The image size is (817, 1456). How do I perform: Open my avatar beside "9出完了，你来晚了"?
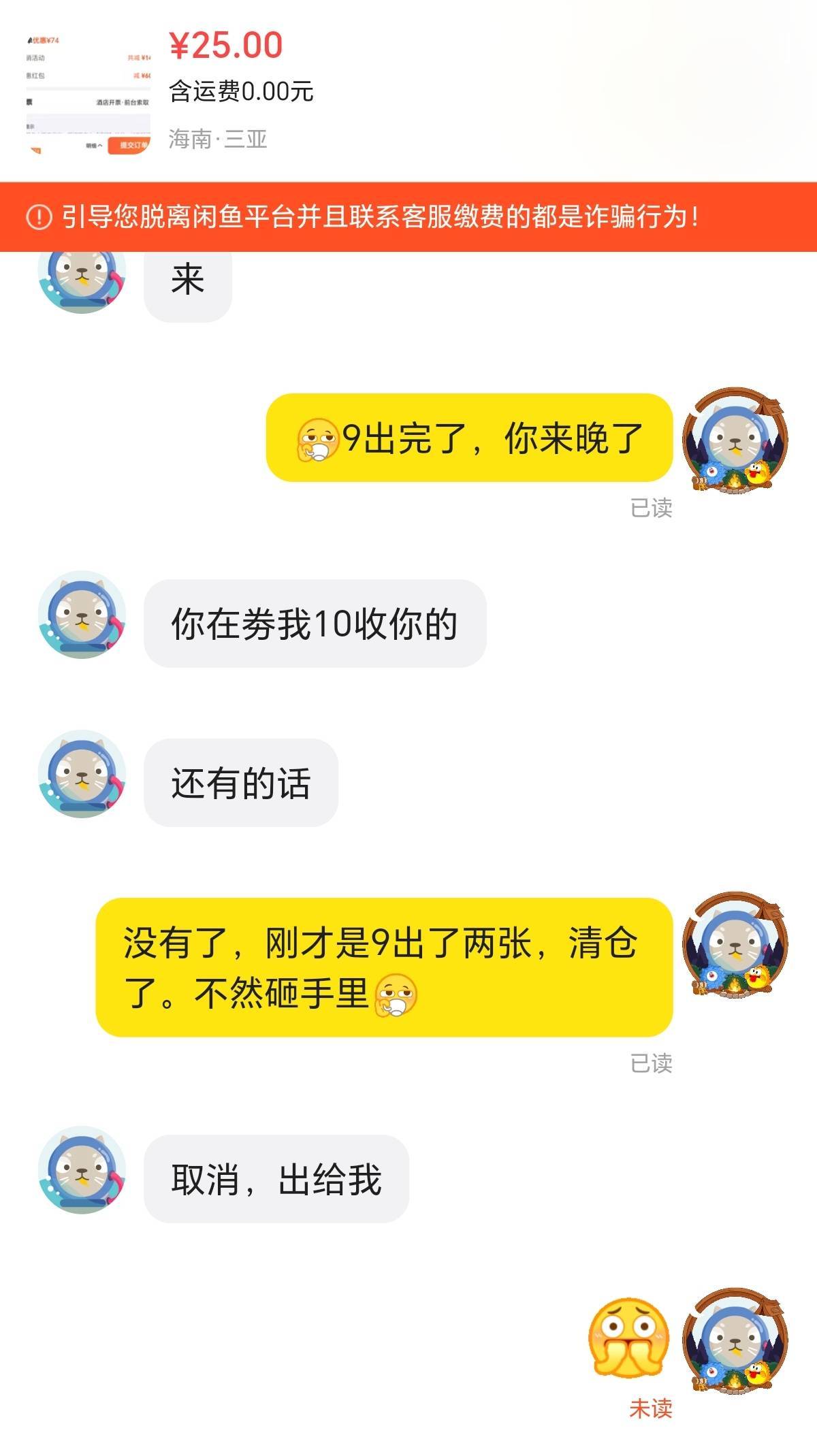coord(735,440)
